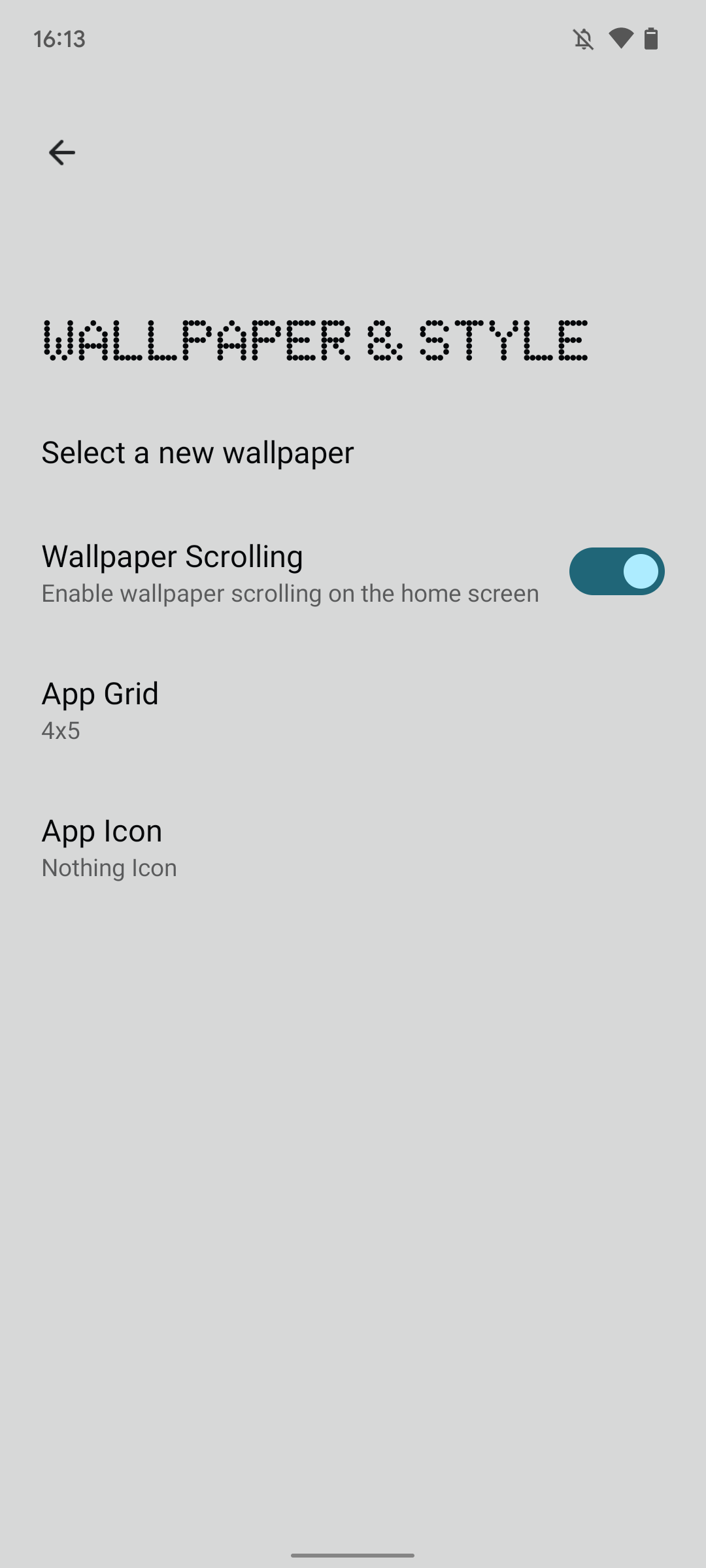Turn off wallpaper scrolling on home screen
The height and width of the screenshot is (1568, 706).
[x=616, y=571]
